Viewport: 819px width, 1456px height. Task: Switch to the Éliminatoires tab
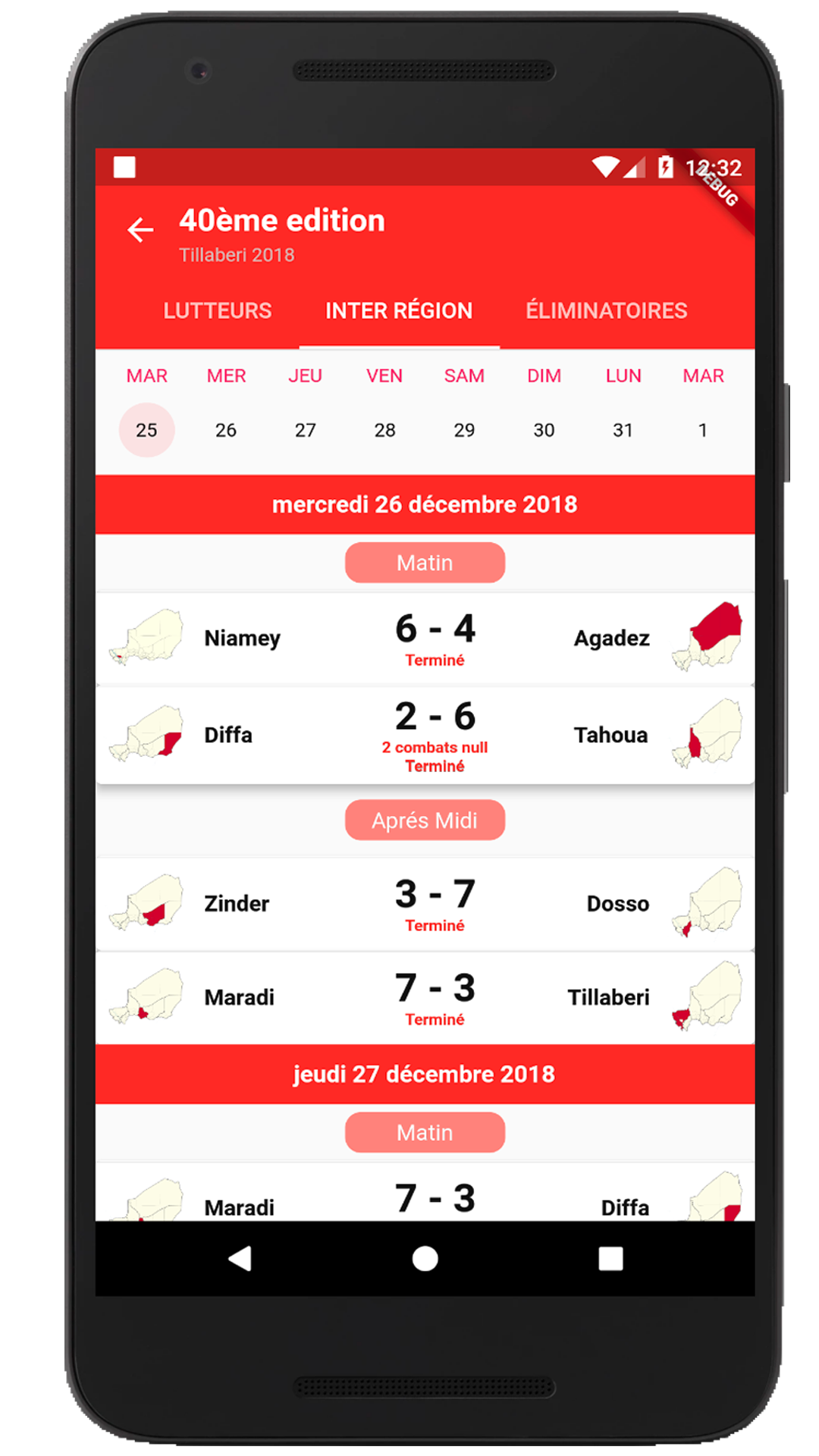tap(606, 311)
